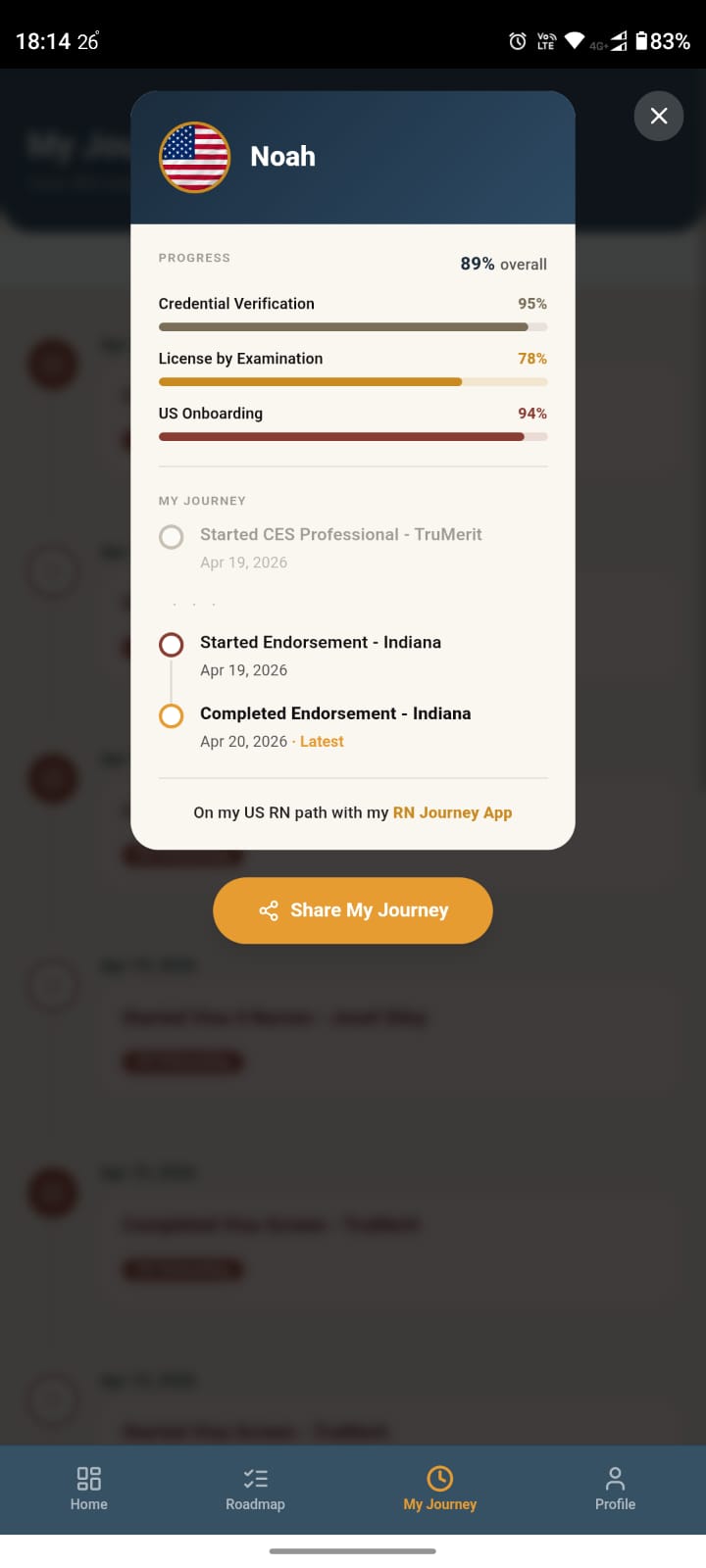Go to the Home tab
The height and width of the screenshot is (1568, 706).
point(88,1489)
